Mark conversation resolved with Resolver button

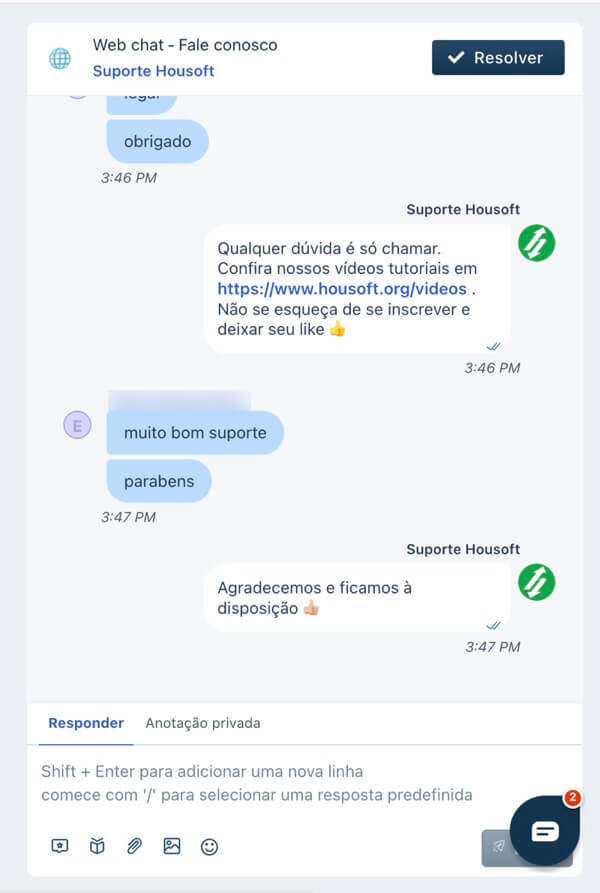pos(498,58)
